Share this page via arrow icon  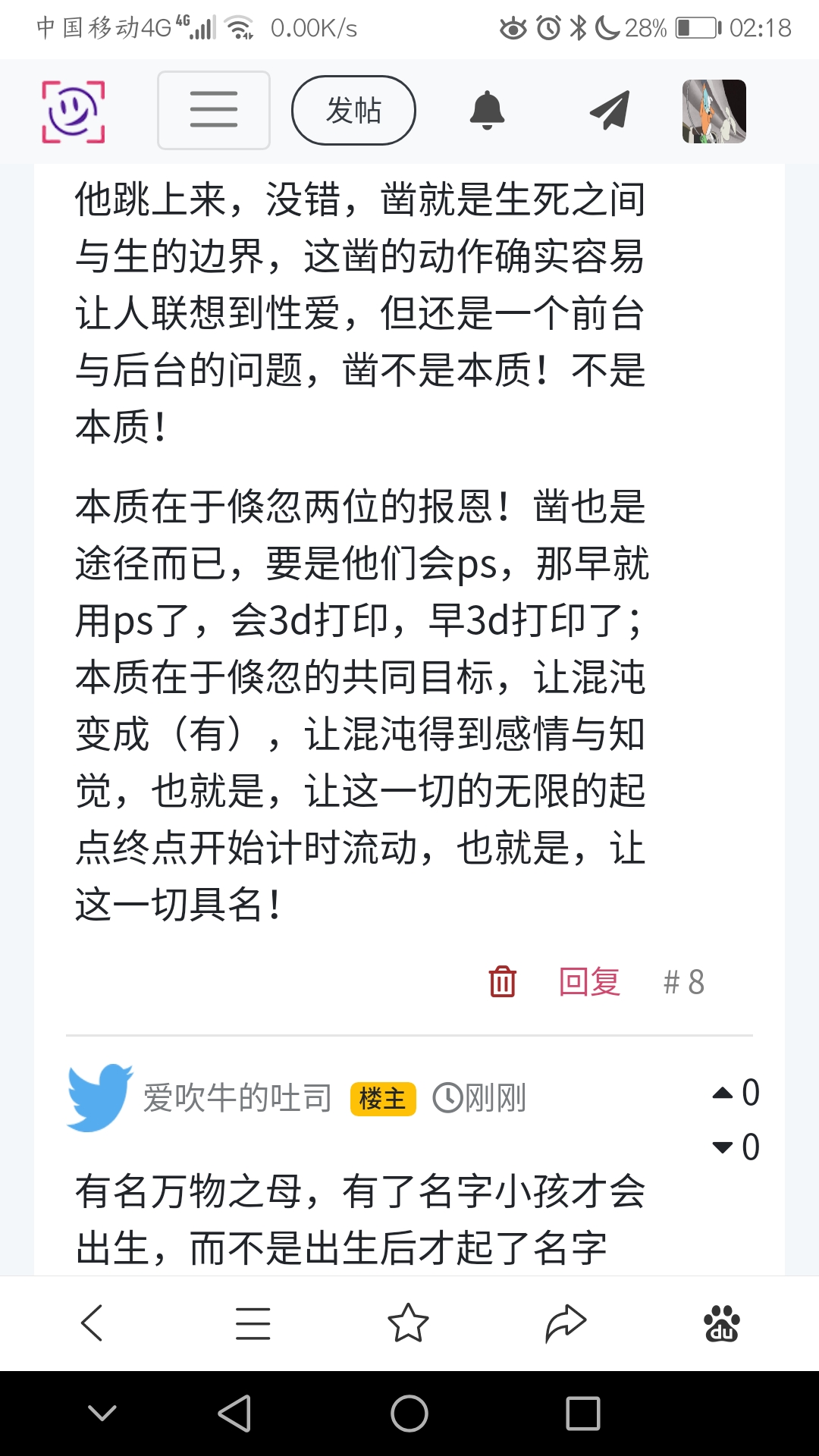pyautogui.click(x=566, y=1323)
